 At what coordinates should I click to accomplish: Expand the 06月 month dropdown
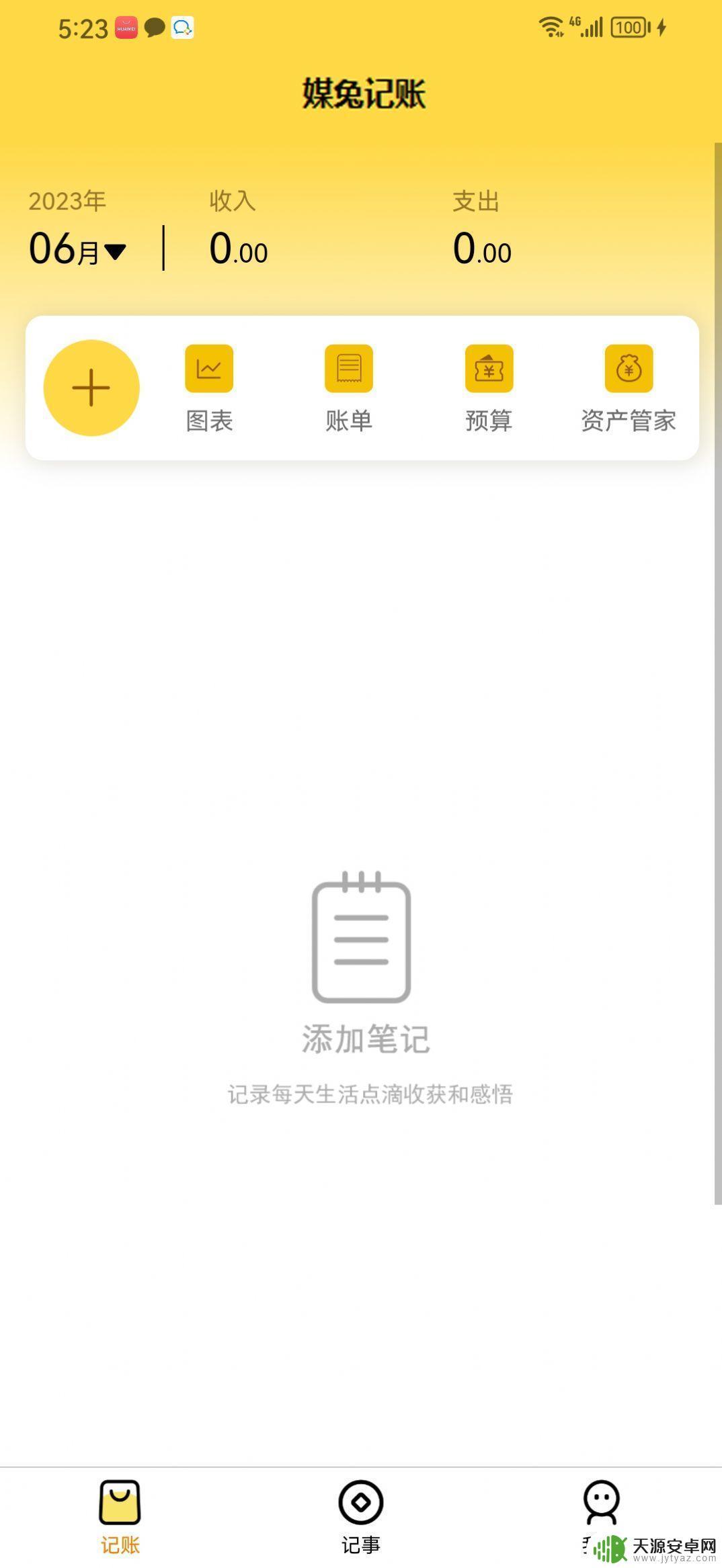(x=78, y=250)
